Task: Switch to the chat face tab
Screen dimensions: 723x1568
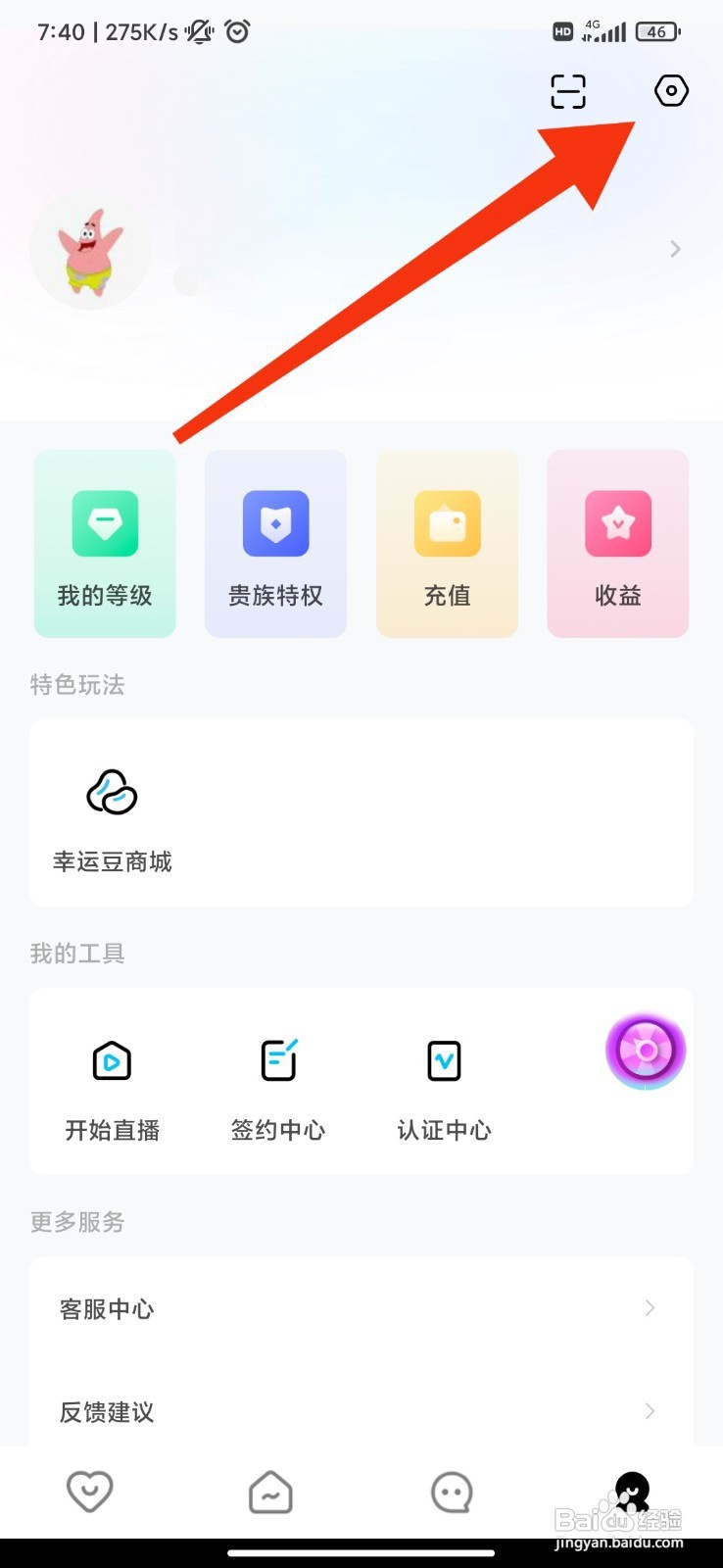Action: tap(452, 1493)
